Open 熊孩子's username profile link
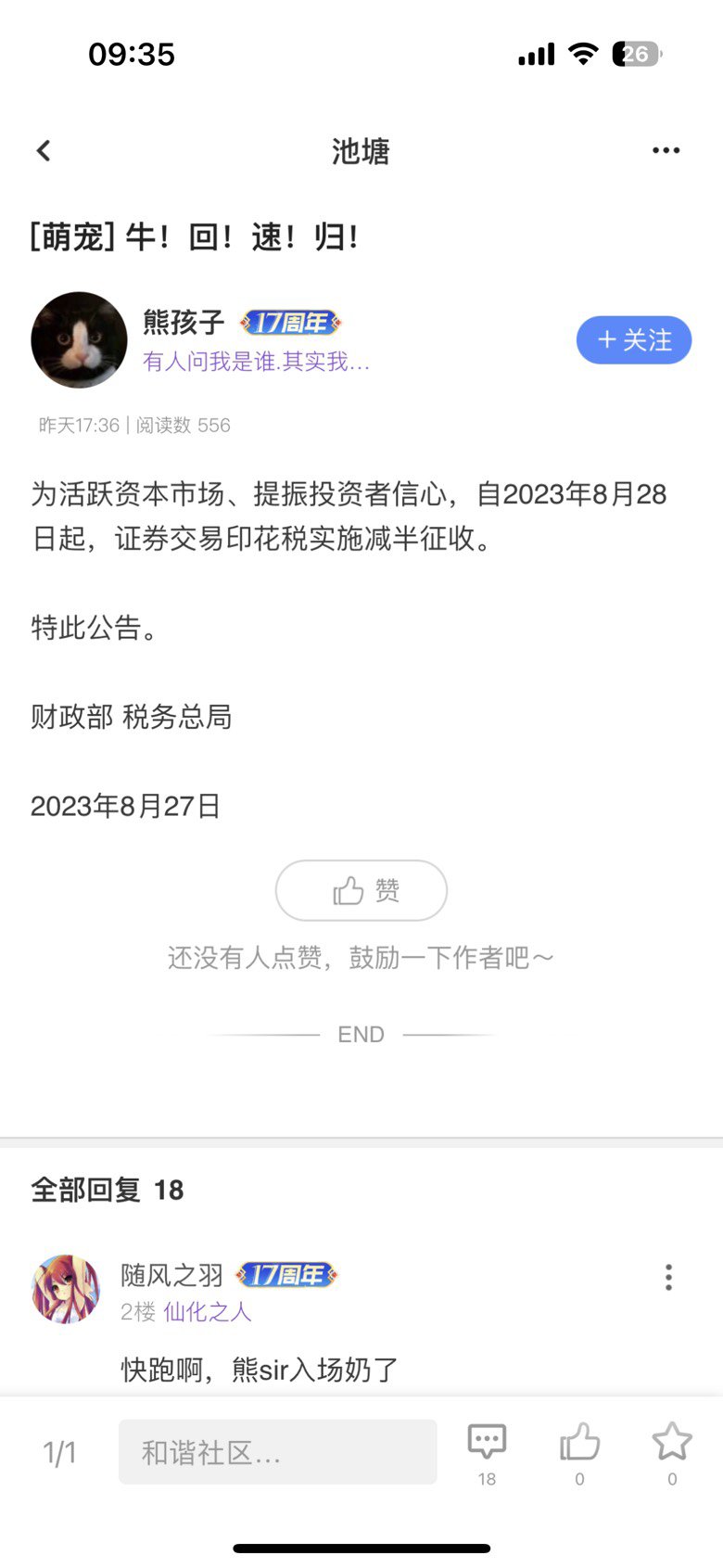Image resolution: width=723 pixels, height=1568 pixels. click(x=184, y=322)
